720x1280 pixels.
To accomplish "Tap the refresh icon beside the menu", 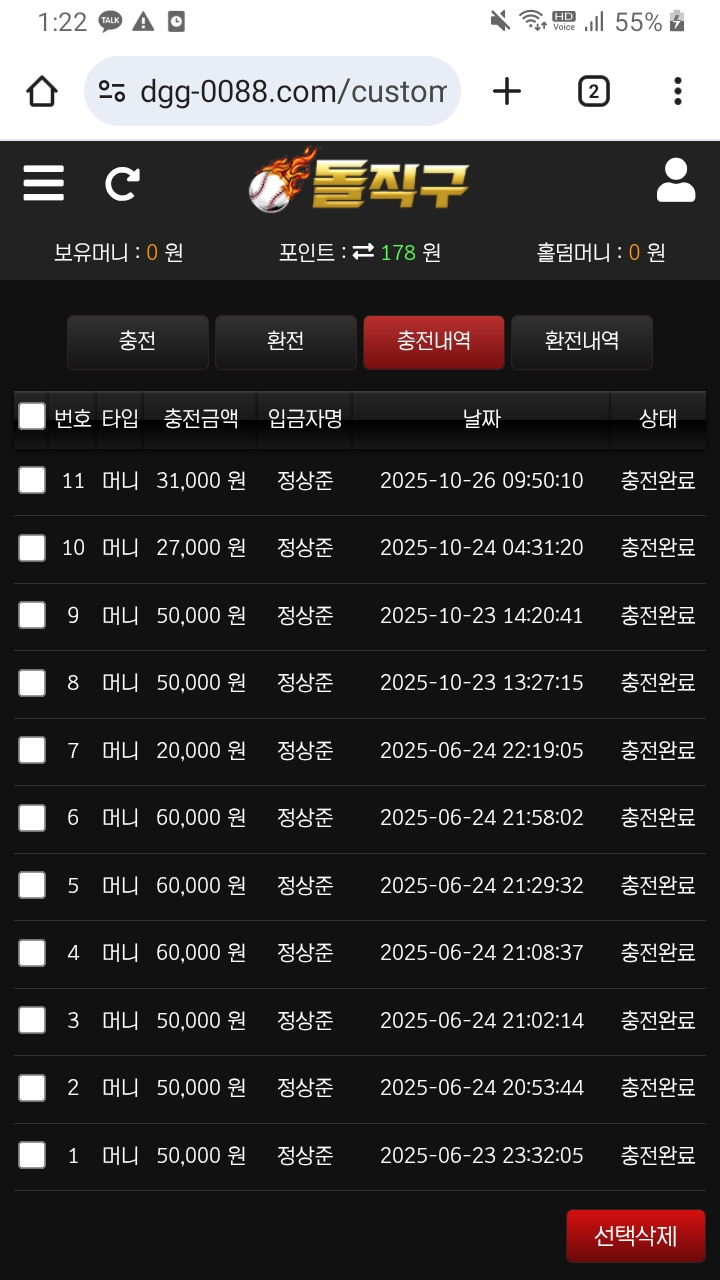I will click(x=122, y=183).
